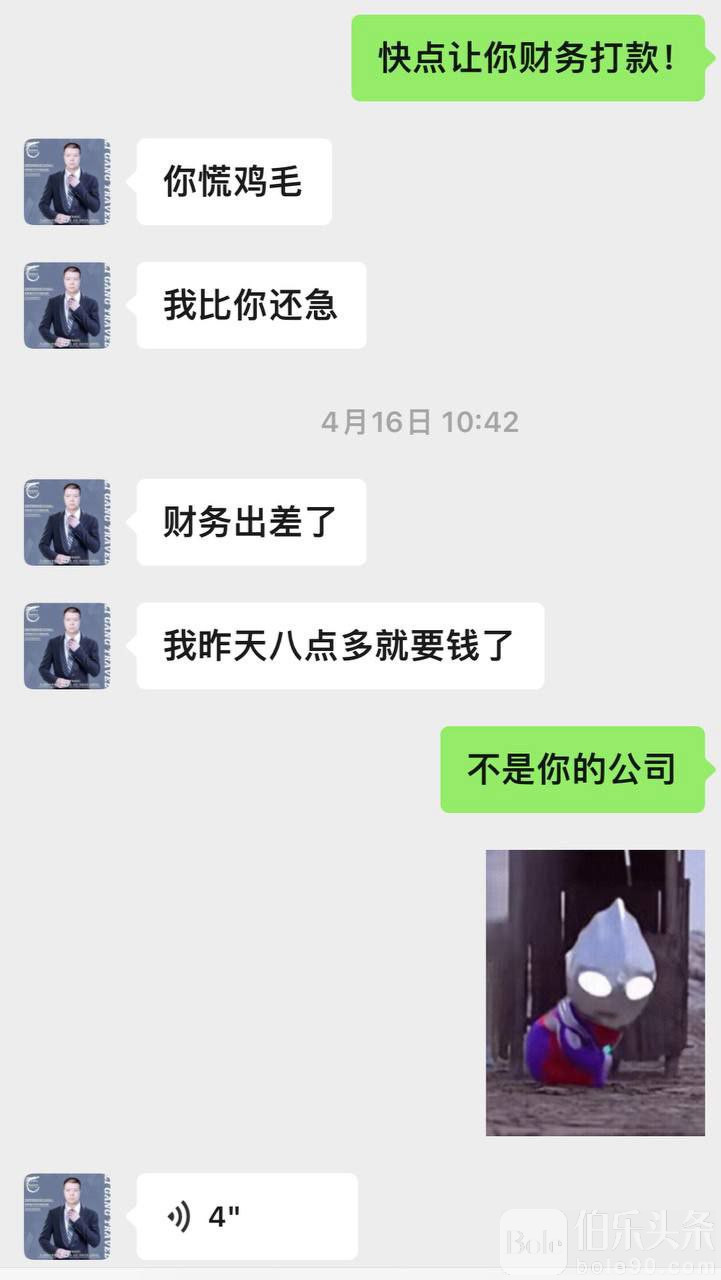The height and width of the screenshot is (1280, 721).
Task: Tap the avatar next to "我比你还急"
Action: click(67, 306)
